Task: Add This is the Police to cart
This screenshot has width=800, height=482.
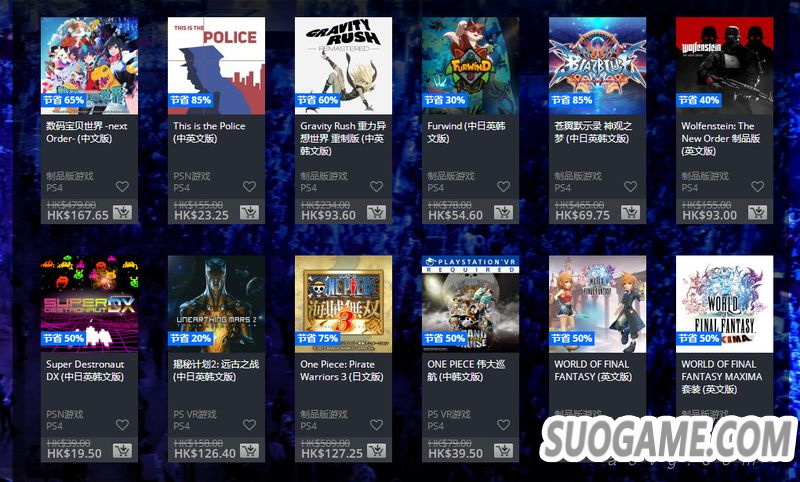Action: pyautogui.click(x=250, y=213)
